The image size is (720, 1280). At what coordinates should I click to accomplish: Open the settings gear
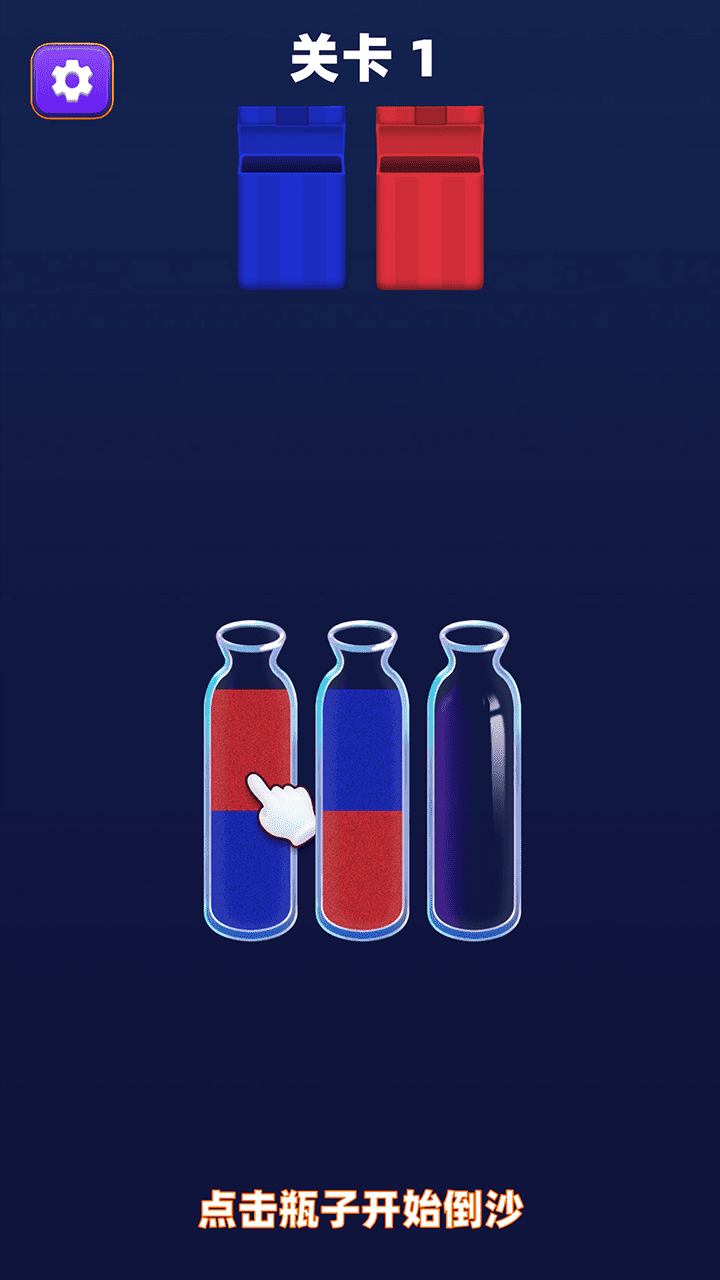[x=72, y=80]
